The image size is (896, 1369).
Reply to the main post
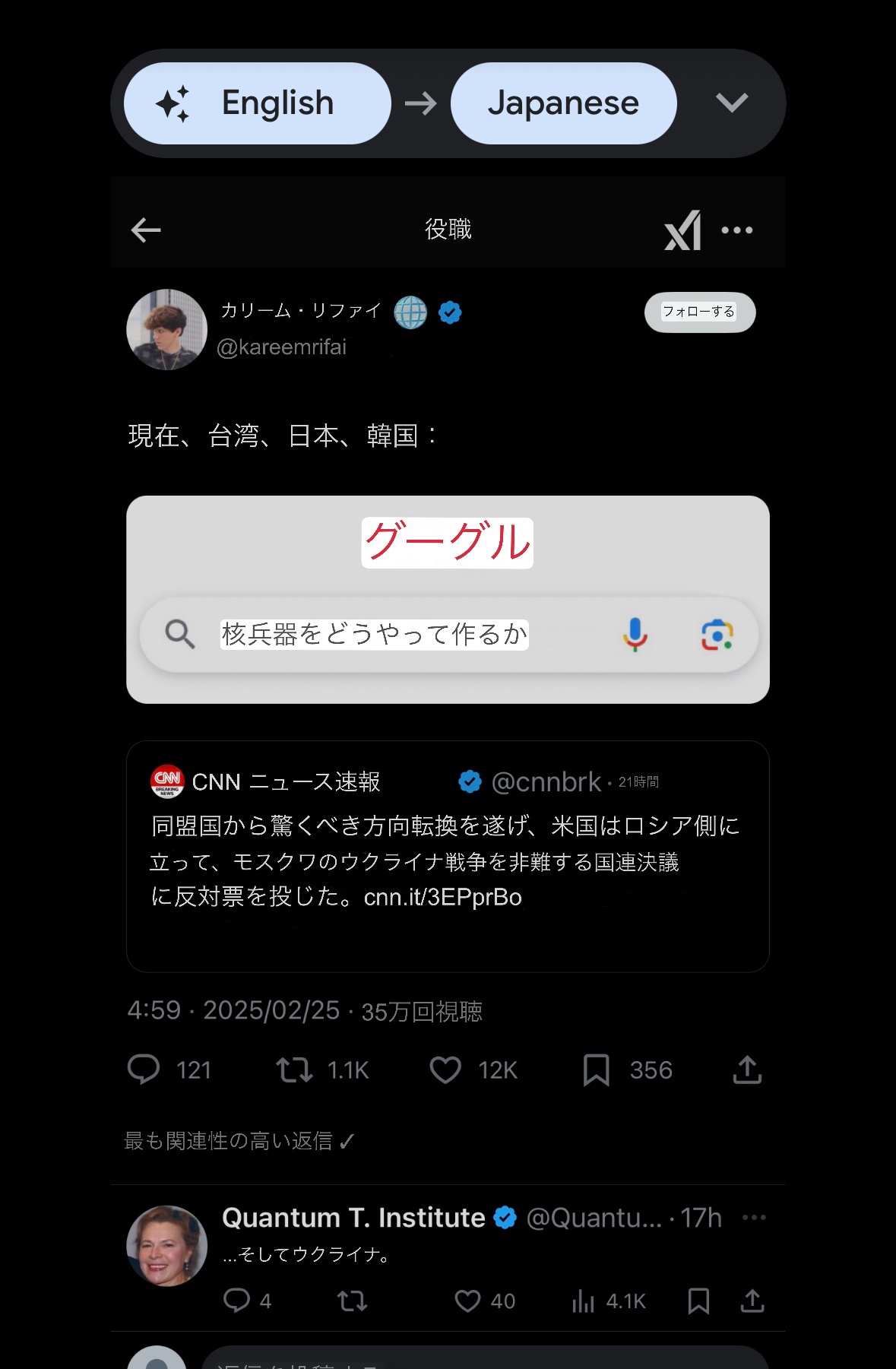[x=144, y=1070]
